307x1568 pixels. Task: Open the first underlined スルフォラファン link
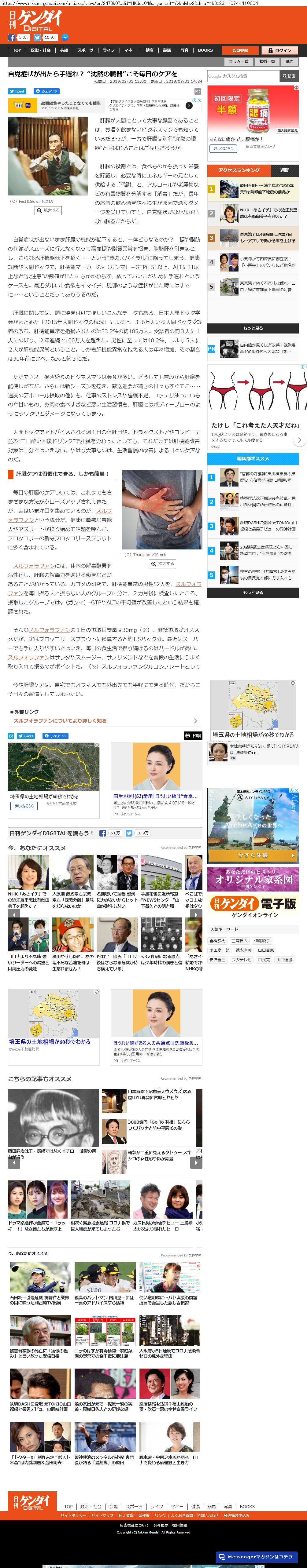coord(104,511)
